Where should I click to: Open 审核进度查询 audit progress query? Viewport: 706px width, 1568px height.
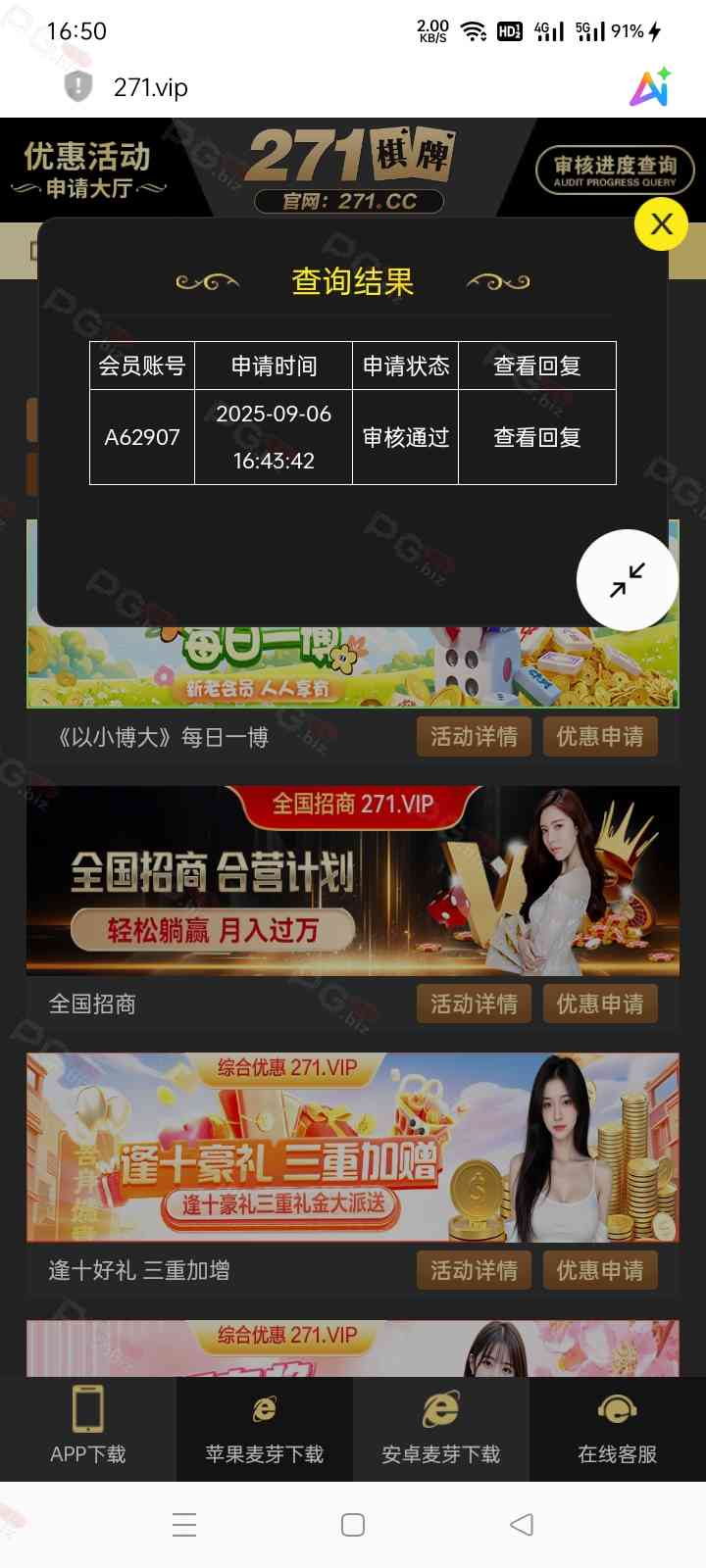[615, 171]
